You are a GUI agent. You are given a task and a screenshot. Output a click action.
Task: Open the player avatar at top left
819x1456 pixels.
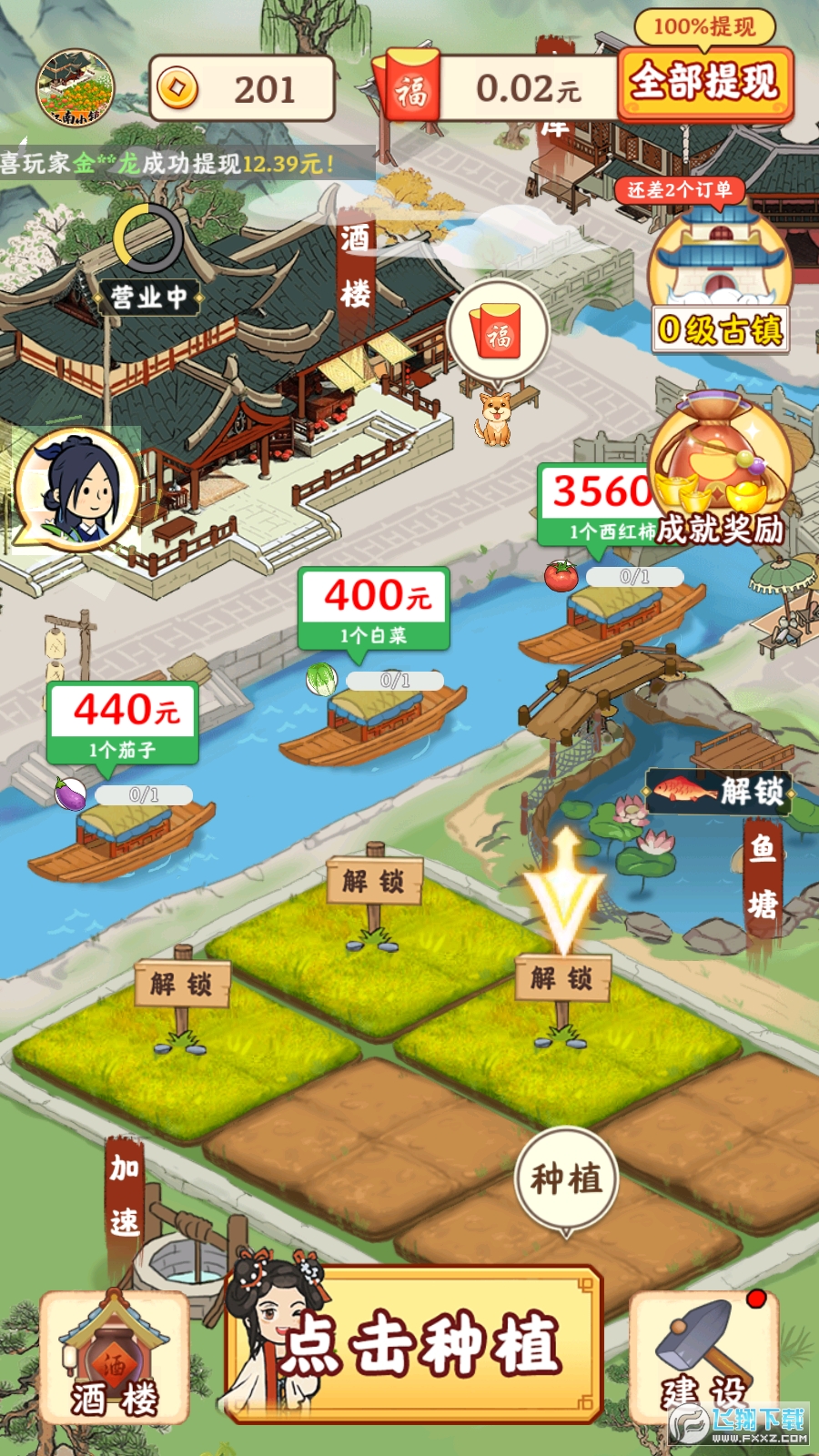click(75, 87)
